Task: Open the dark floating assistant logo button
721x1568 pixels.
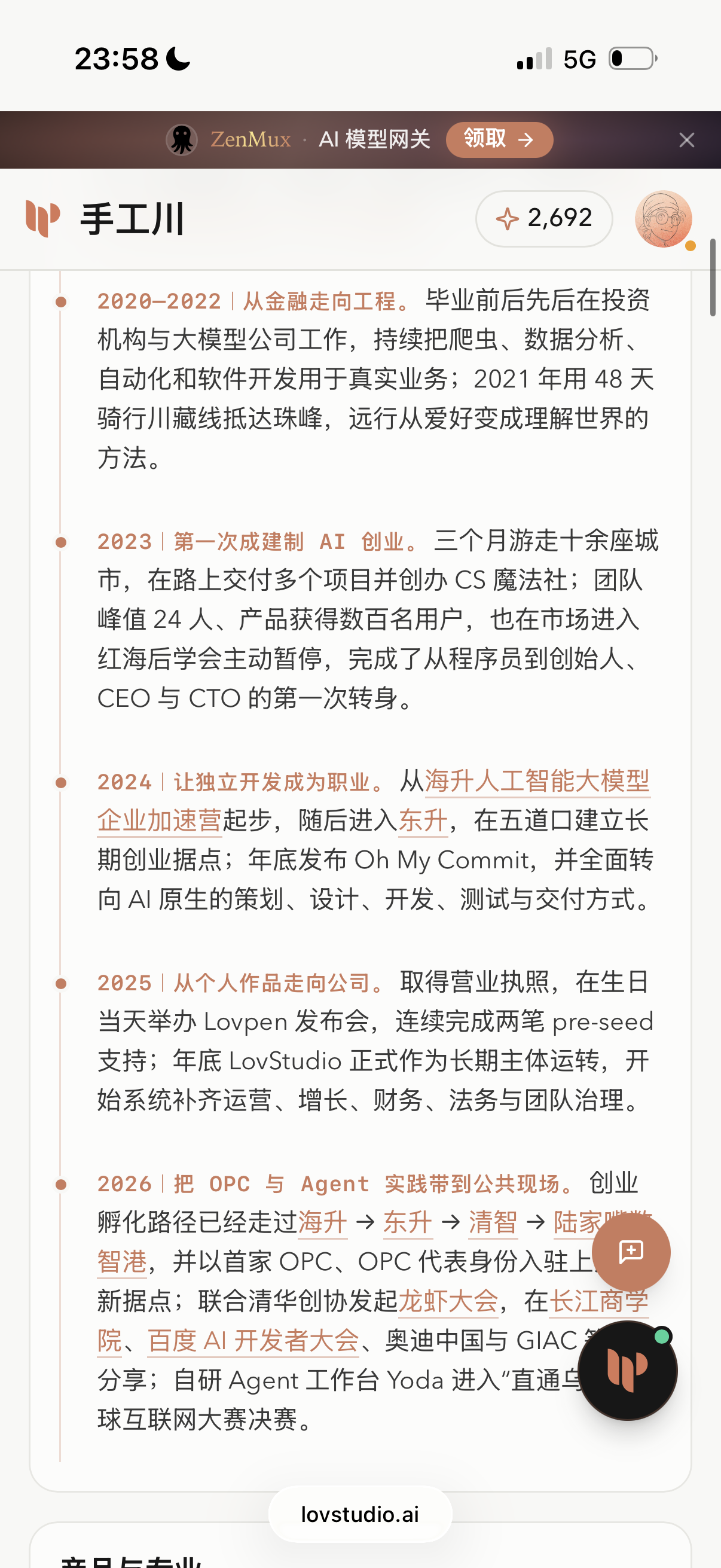Action: [x=627, y=1370]
